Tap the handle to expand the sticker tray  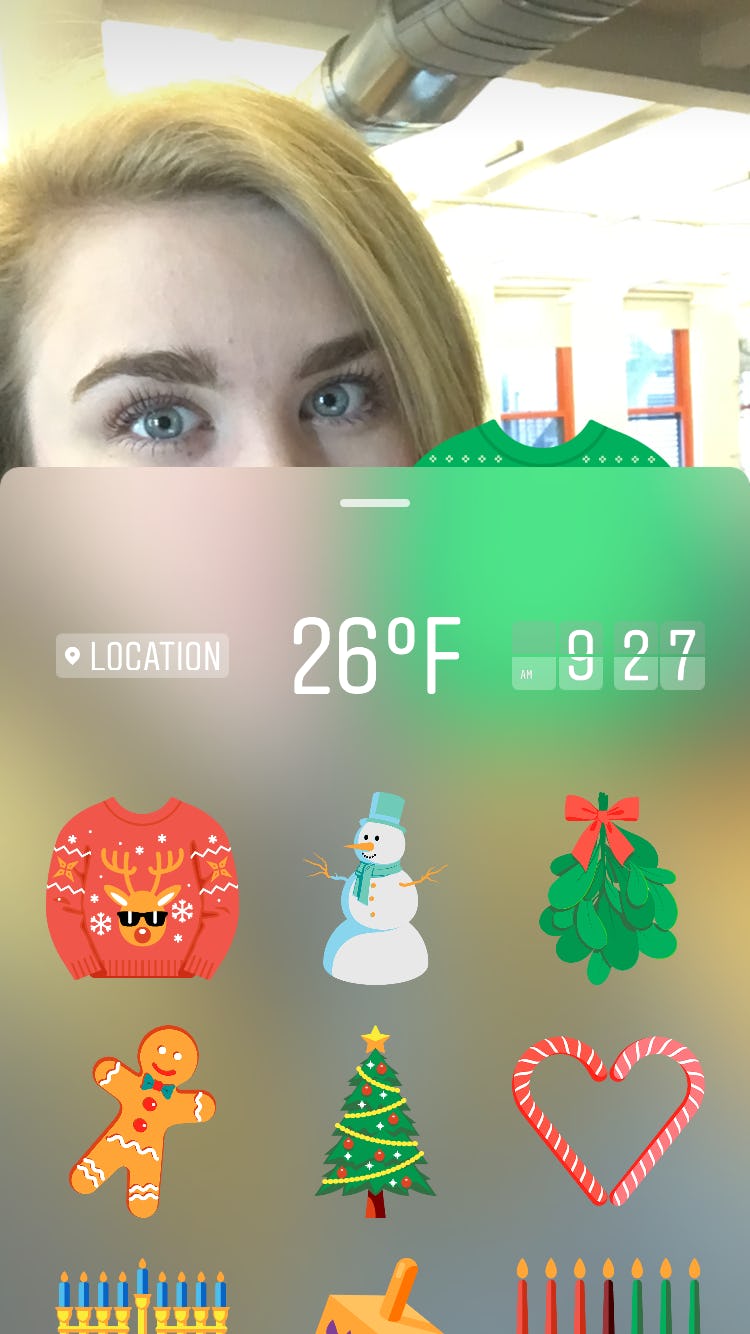tap(375, 502)
